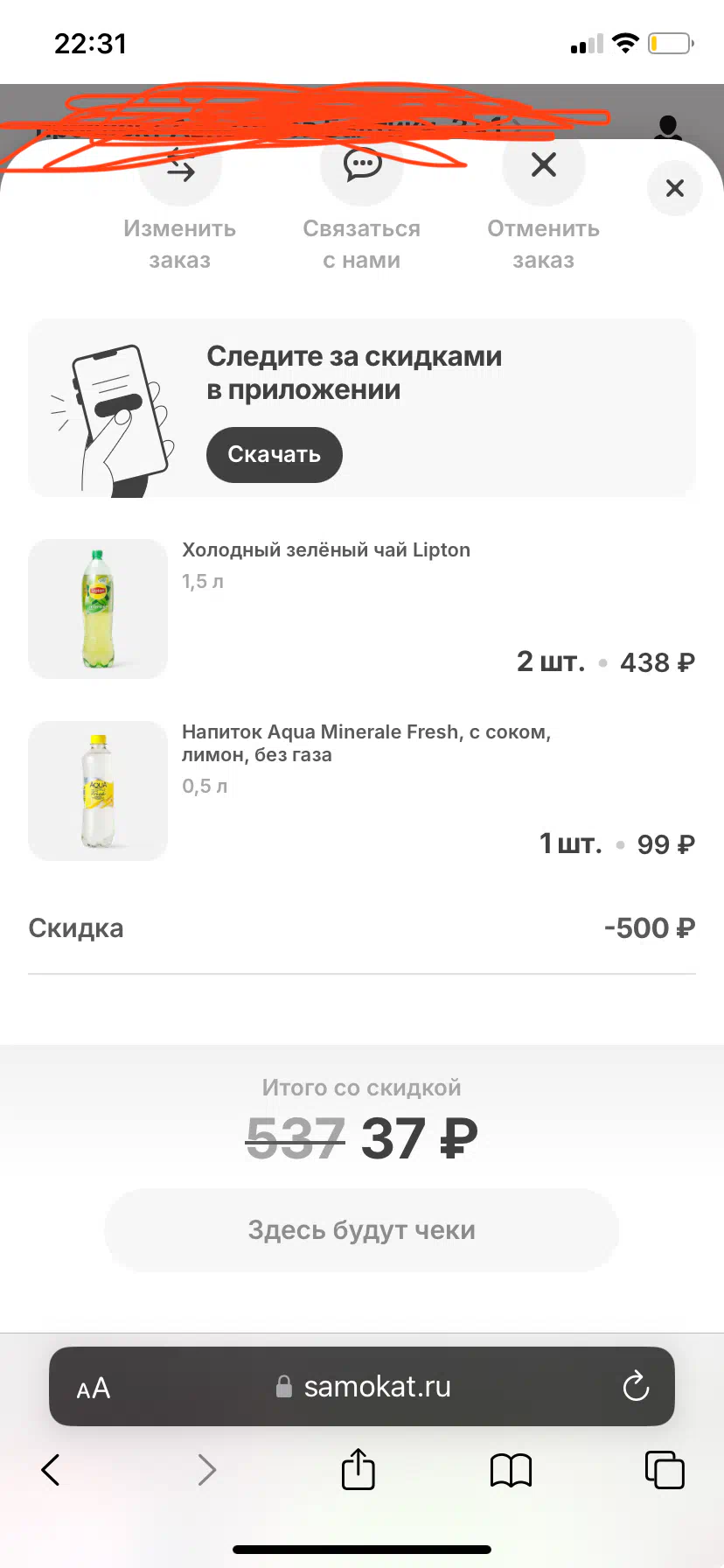Close the order details sheet
The height and width of the screenshot is (1568, 724).
(675, 188)
